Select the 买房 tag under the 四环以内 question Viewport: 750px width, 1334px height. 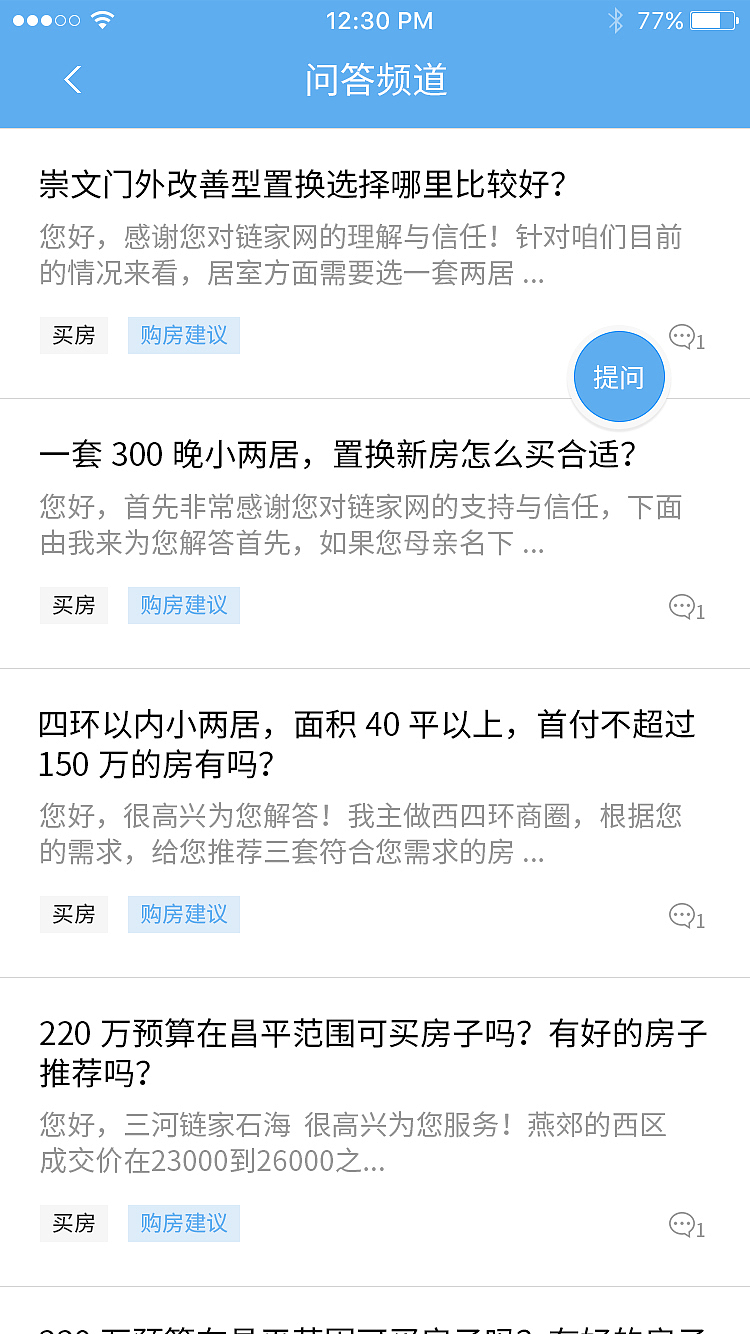(73, 914)
